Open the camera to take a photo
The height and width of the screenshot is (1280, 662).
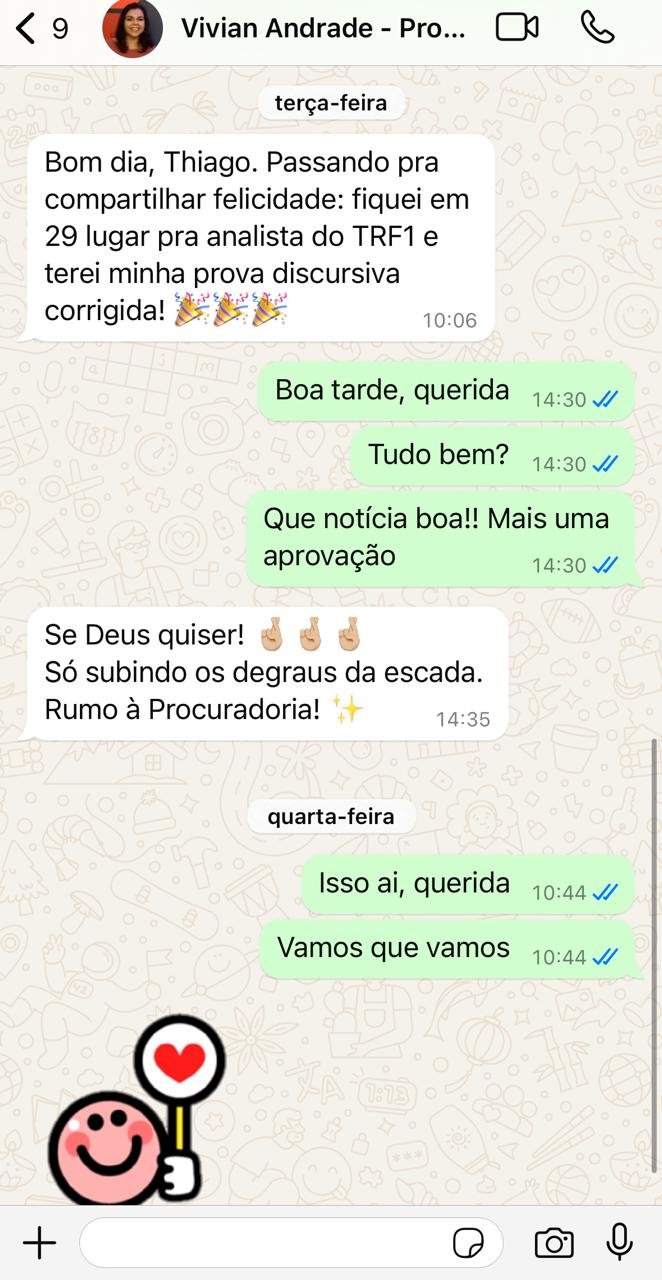pos(554,1243)
